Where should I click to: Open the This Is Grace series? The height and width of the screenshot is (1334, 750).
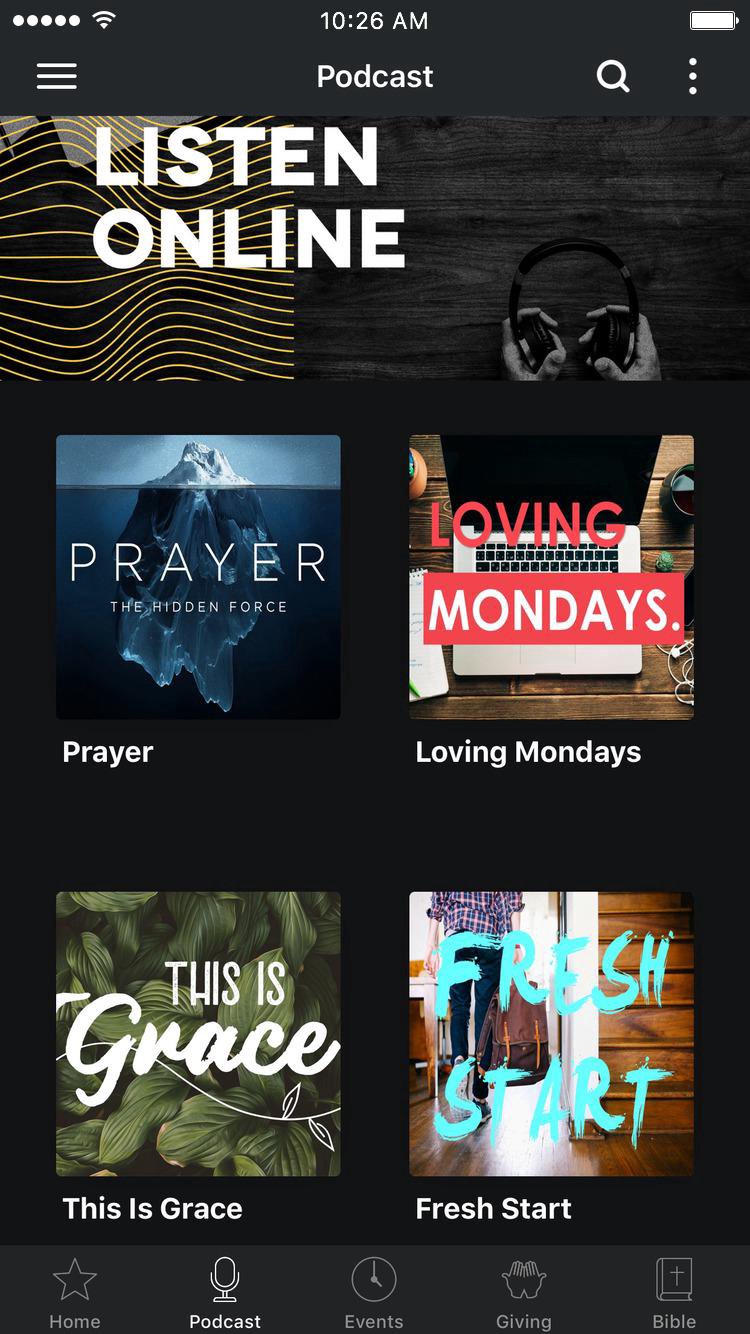(198, 1033)
